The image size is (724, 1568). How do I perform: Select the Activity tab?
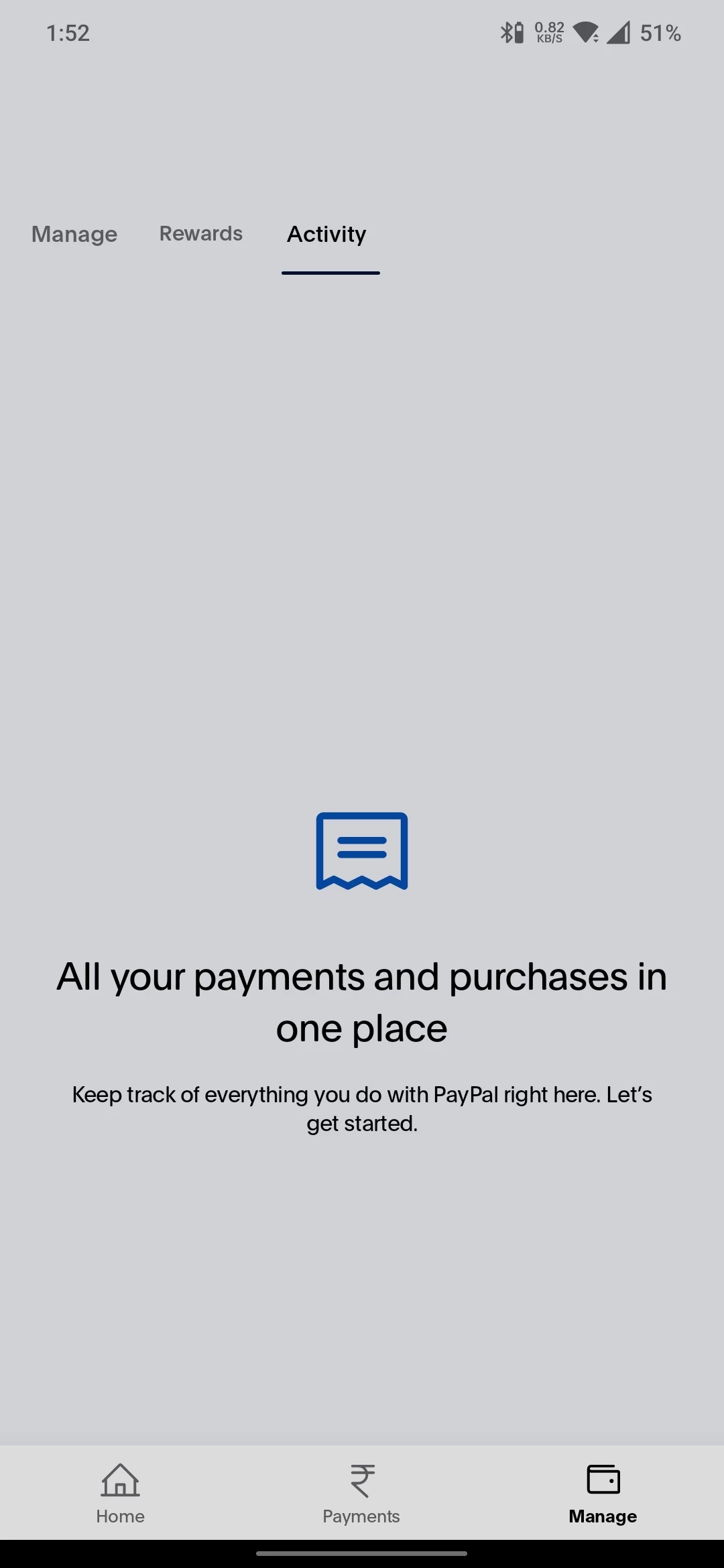327,234
